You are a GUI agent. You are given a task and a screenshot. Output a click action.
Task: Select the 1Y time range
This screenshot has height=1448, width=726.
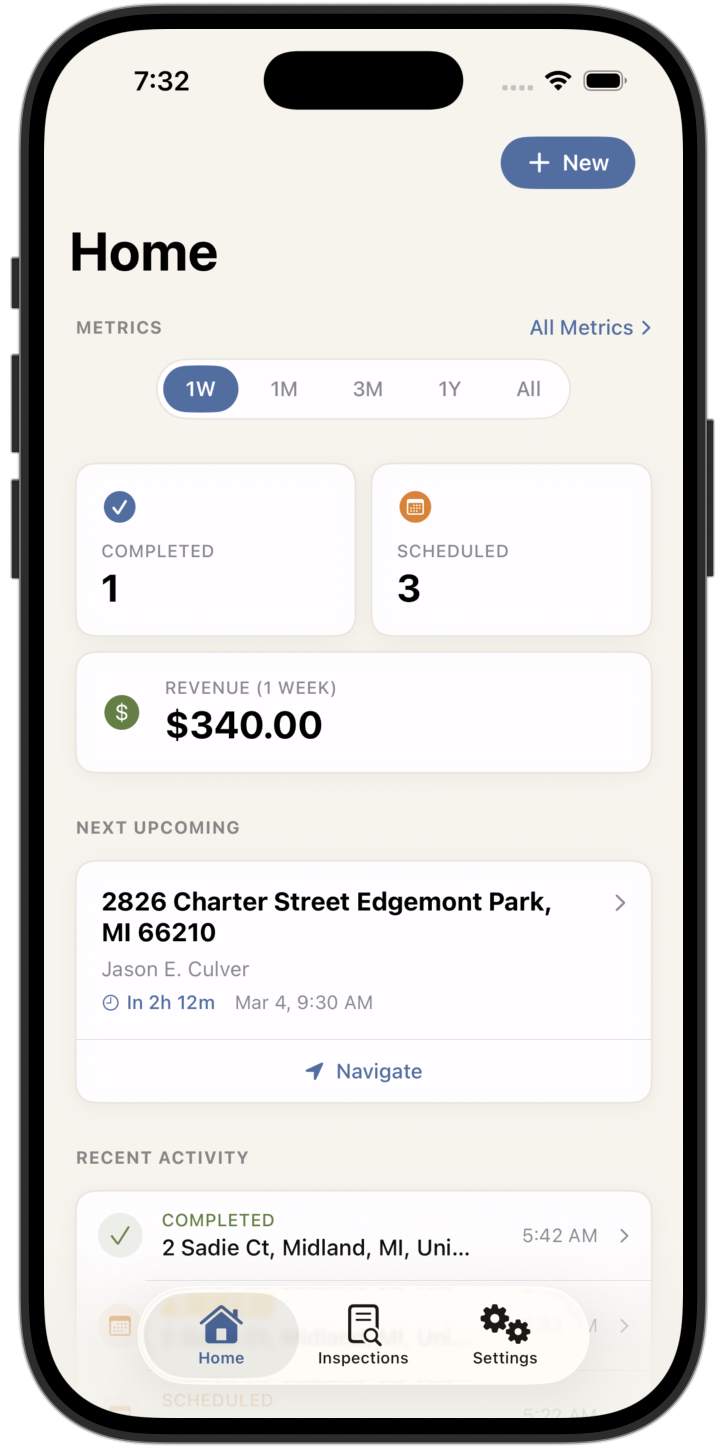tap(449, 389)
